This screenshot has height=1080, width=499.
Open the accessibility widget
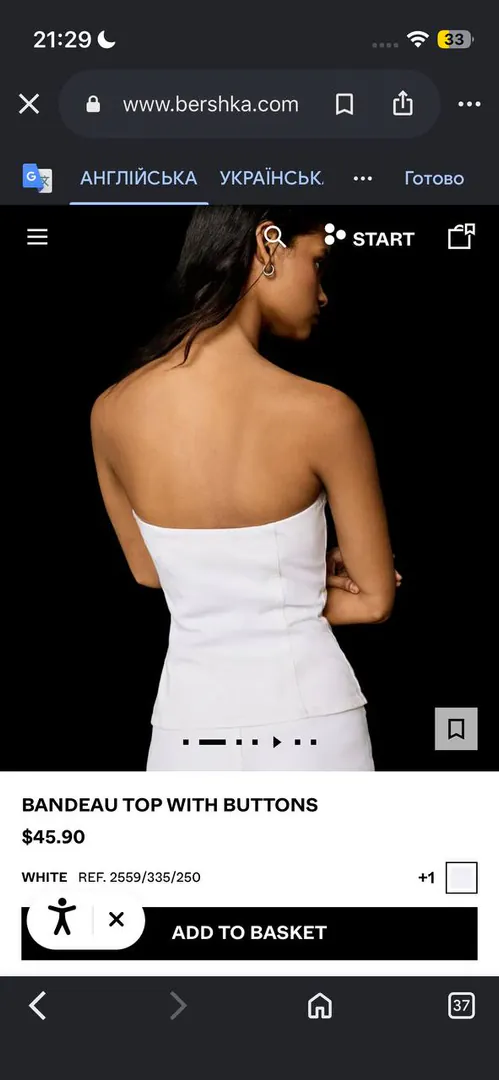click(x=62, y=919)
